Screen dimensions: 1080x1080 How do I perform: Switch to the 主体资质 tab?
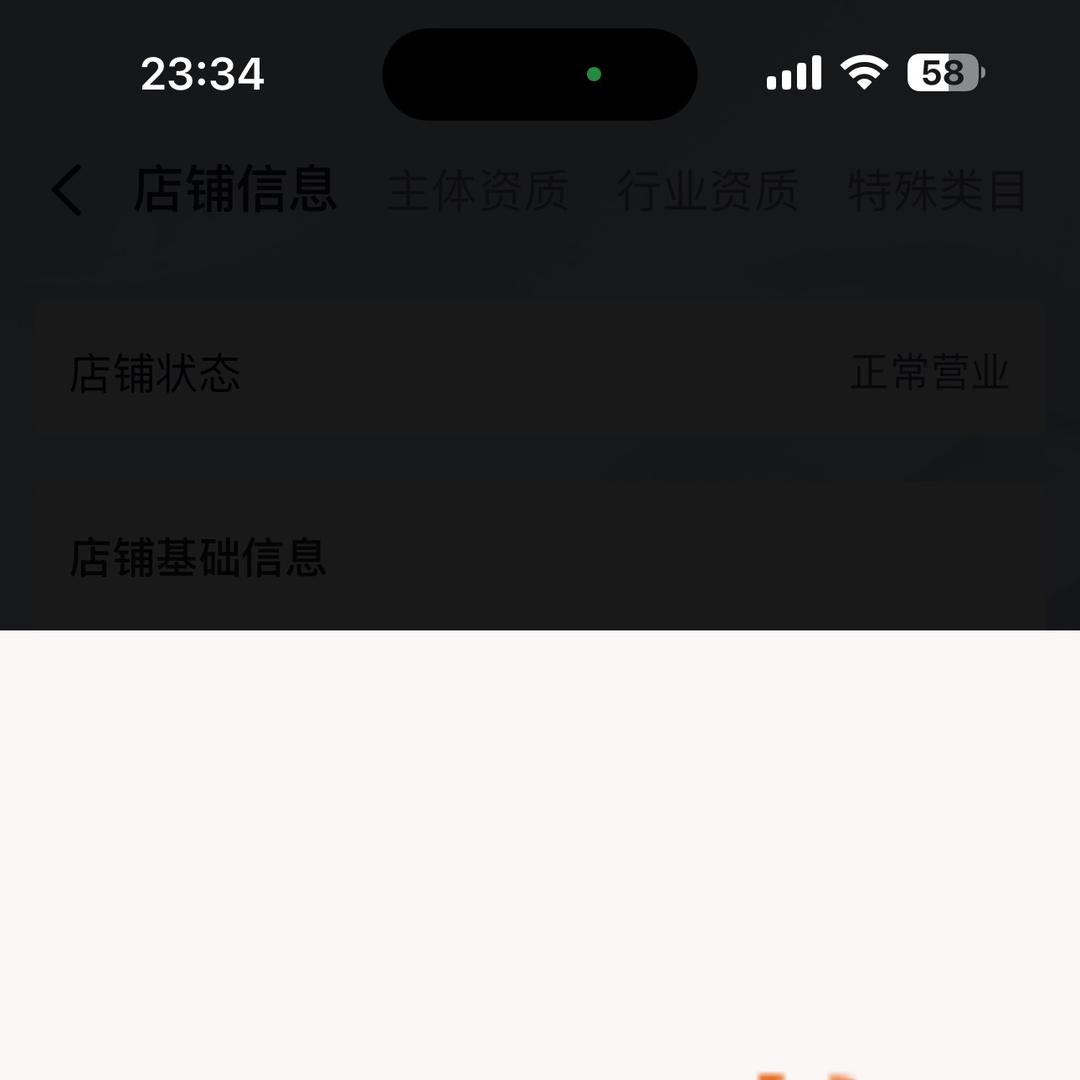(477, 191)
